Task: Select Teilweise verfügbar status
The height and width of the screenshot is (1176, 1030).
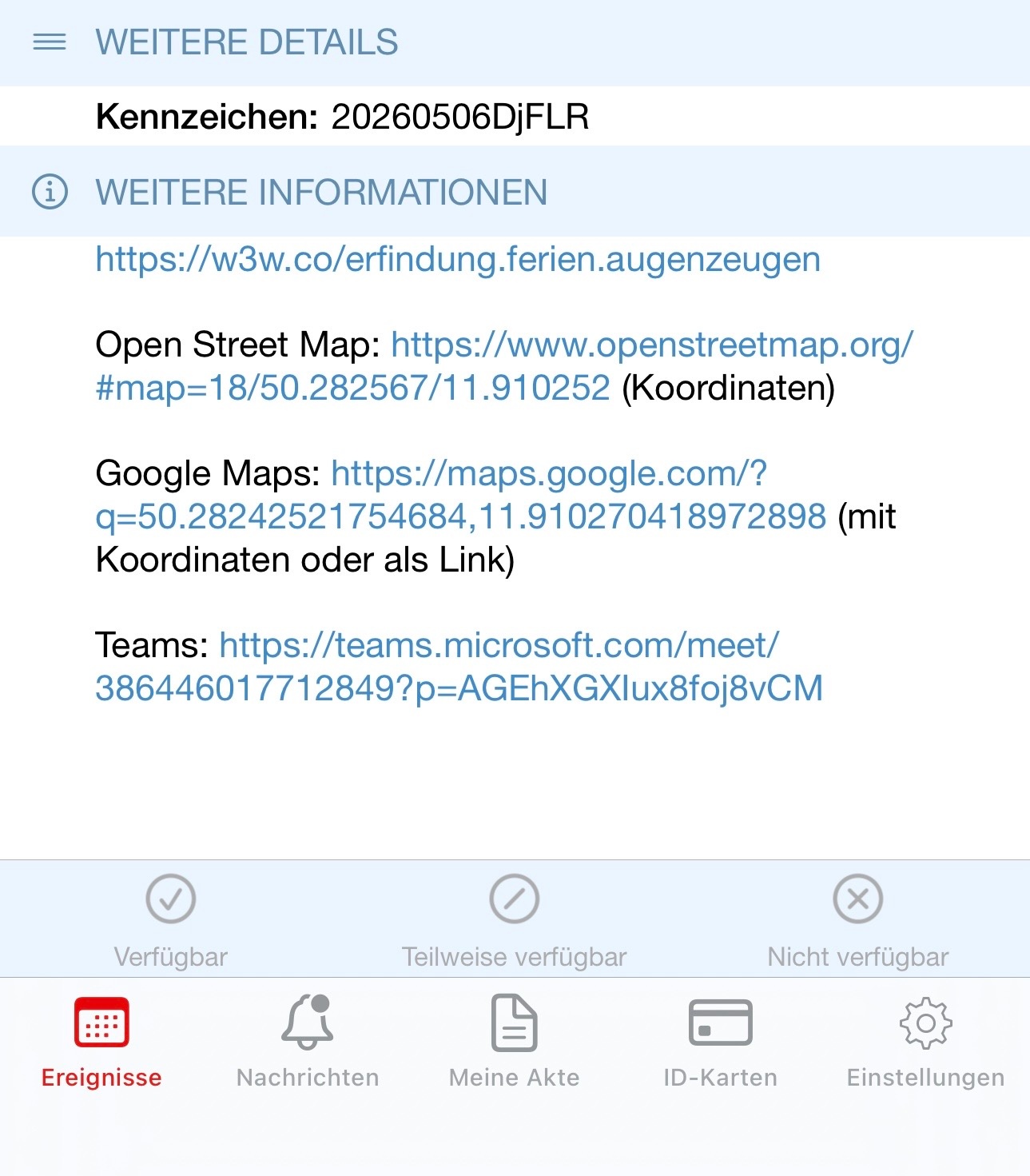Action: (x=515, y=919)
